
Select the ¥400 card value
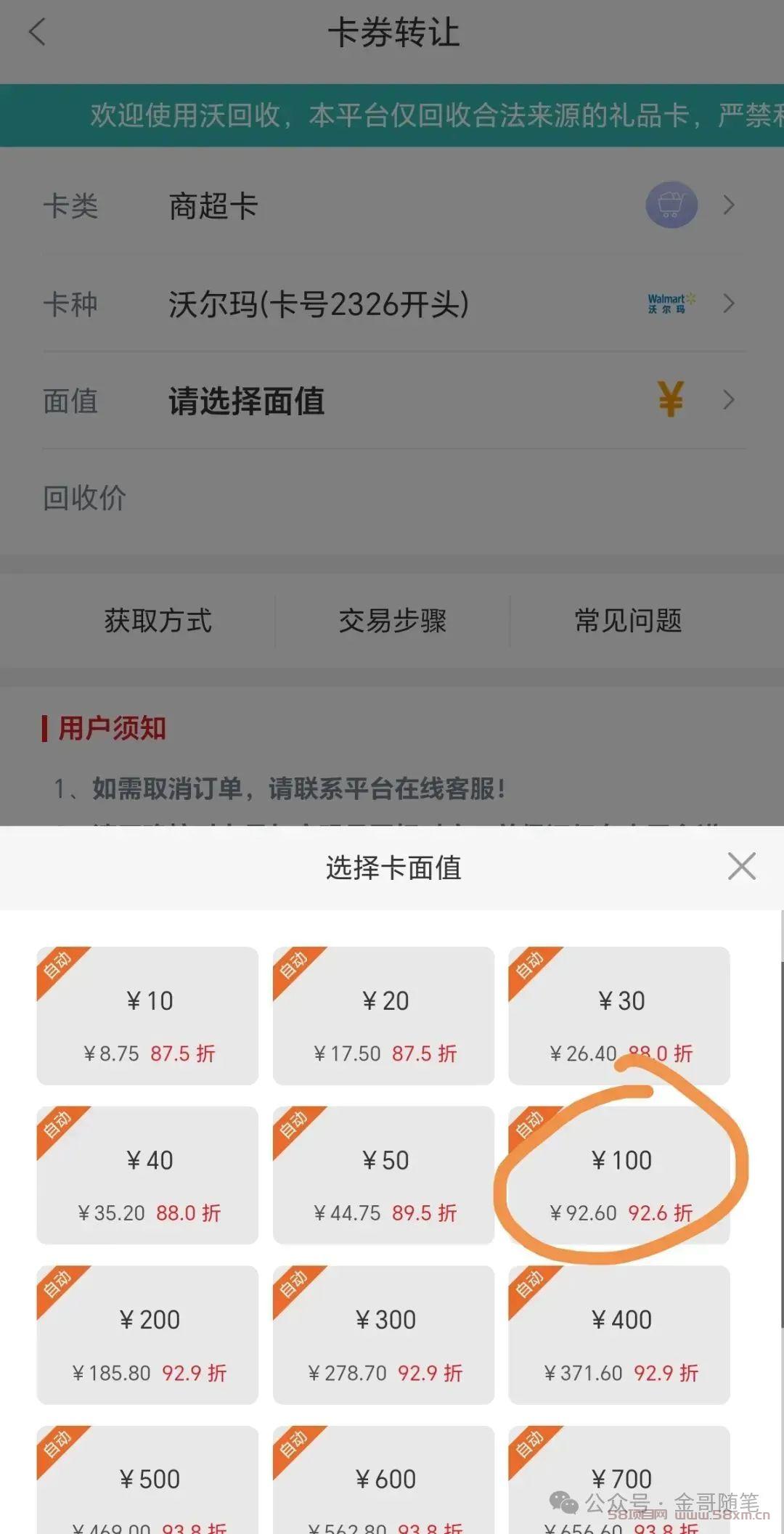[619, 1335]
